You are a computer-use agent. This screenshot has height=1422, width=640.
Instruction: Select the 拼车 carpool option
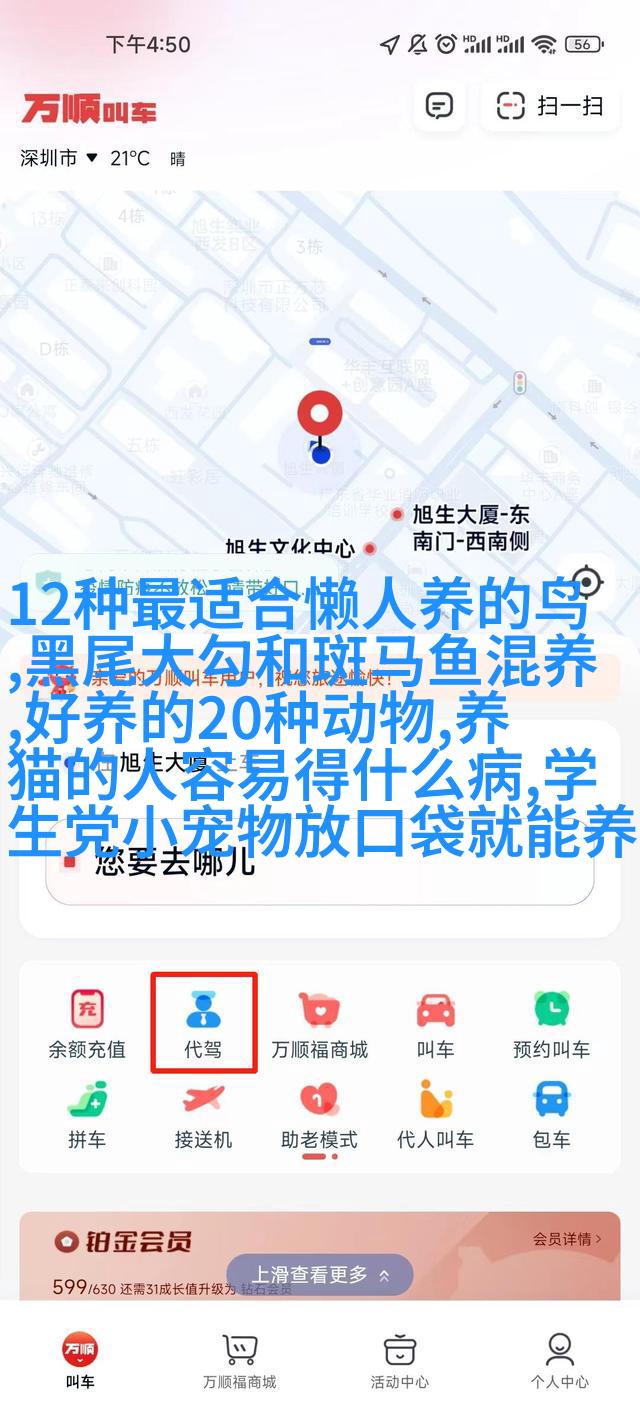87,1113
